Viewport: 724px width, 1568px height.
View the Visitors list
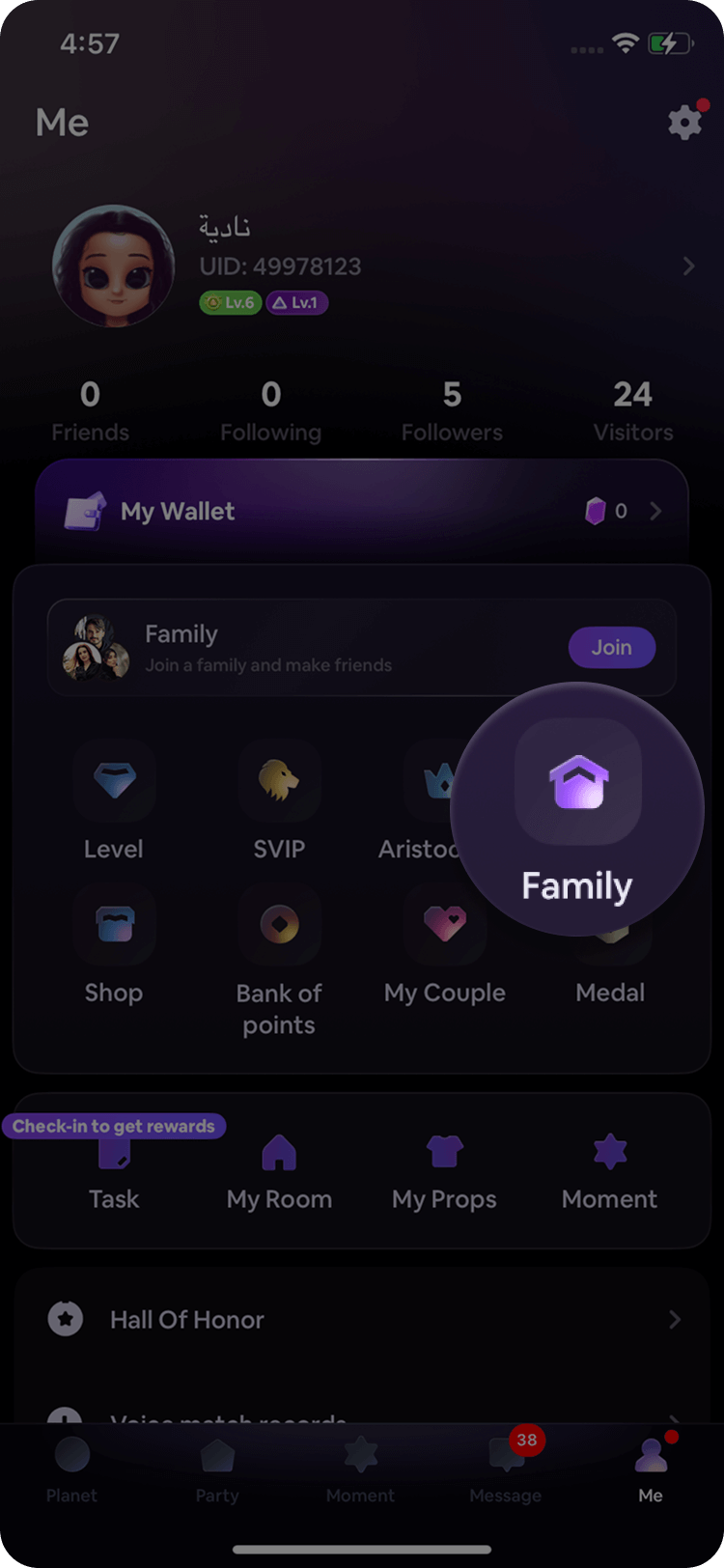pyautogui.click(x=632, y=410)
